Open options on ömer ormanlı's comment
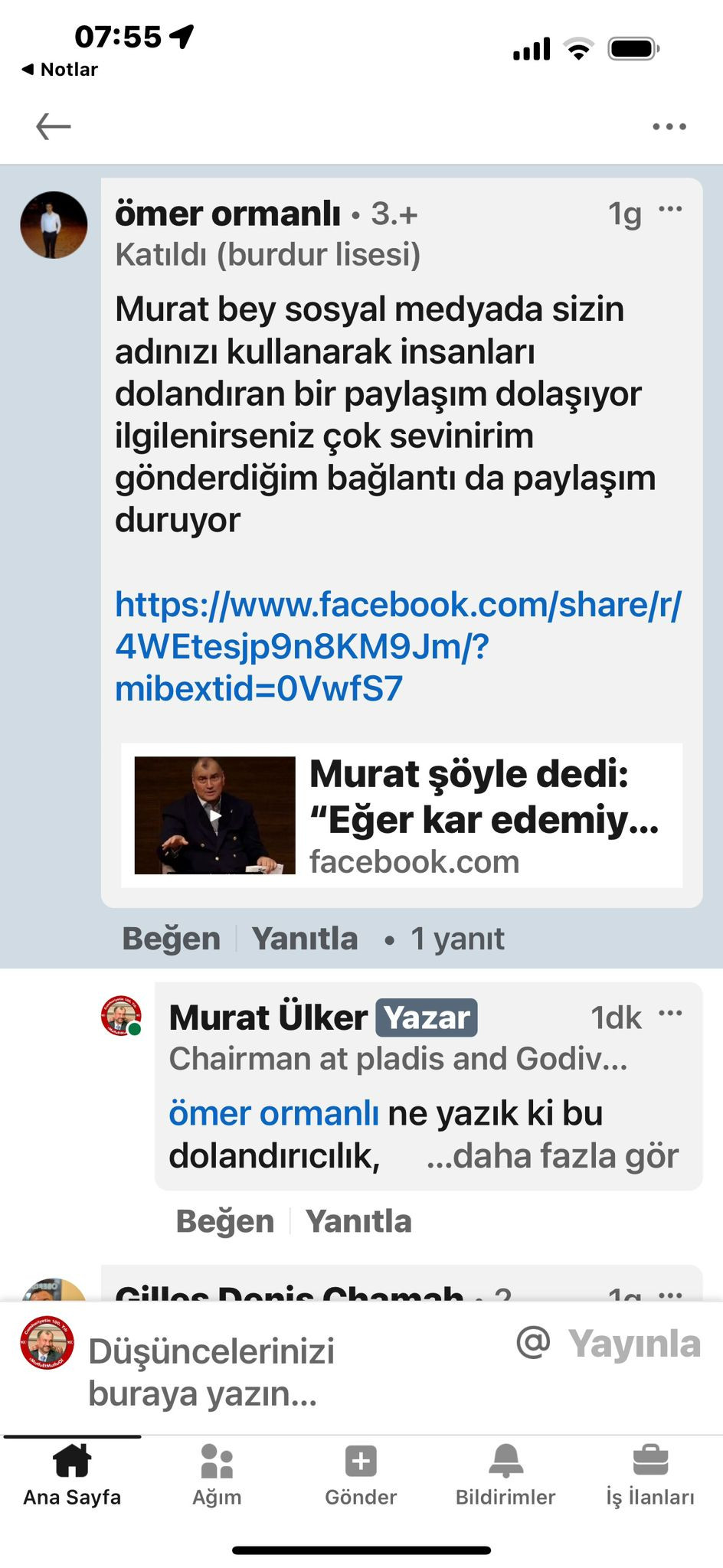This screenshot has height=1568, width=723. (x=670, y=209)
